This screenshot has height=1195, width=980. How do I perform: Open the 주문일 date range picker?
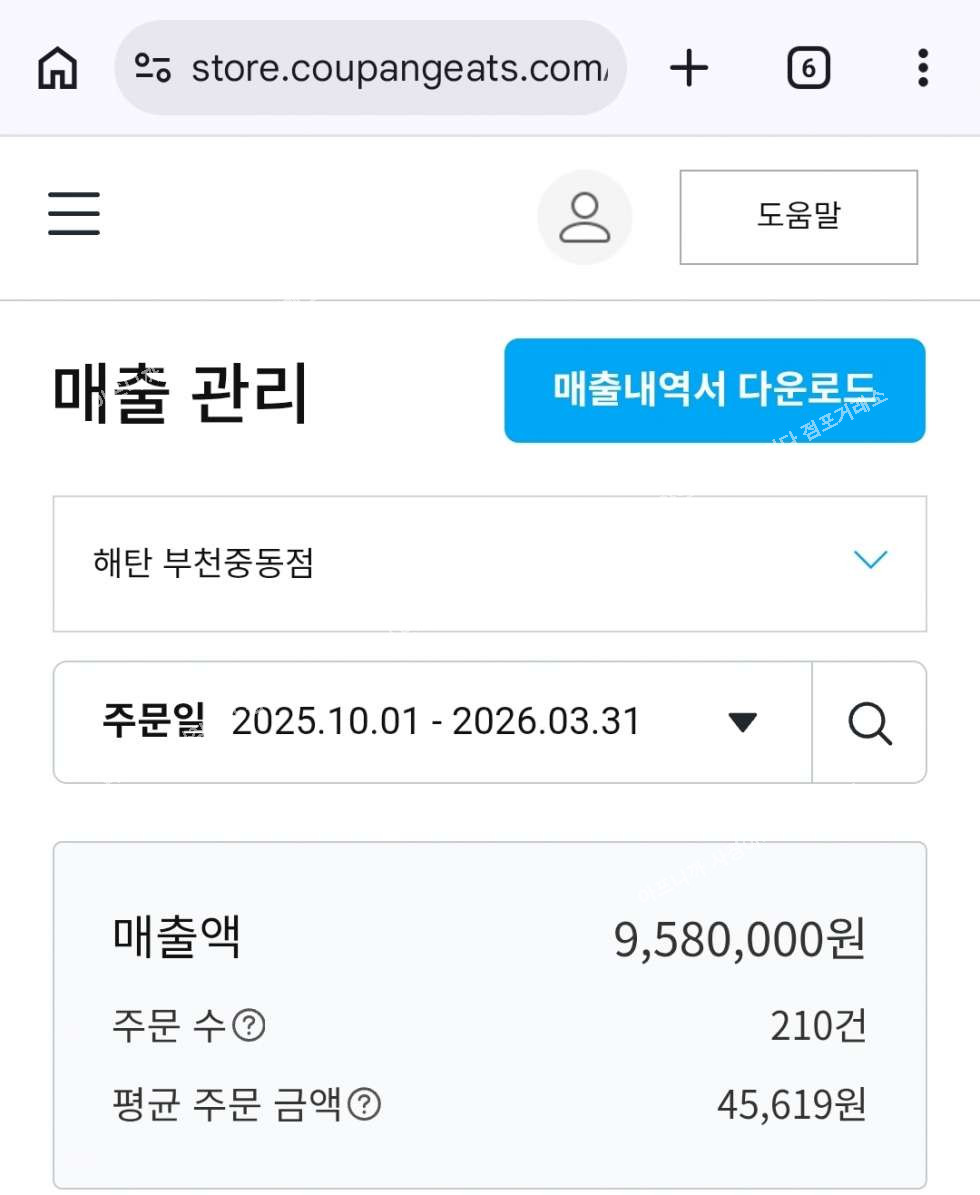click(x=433, y=722)
